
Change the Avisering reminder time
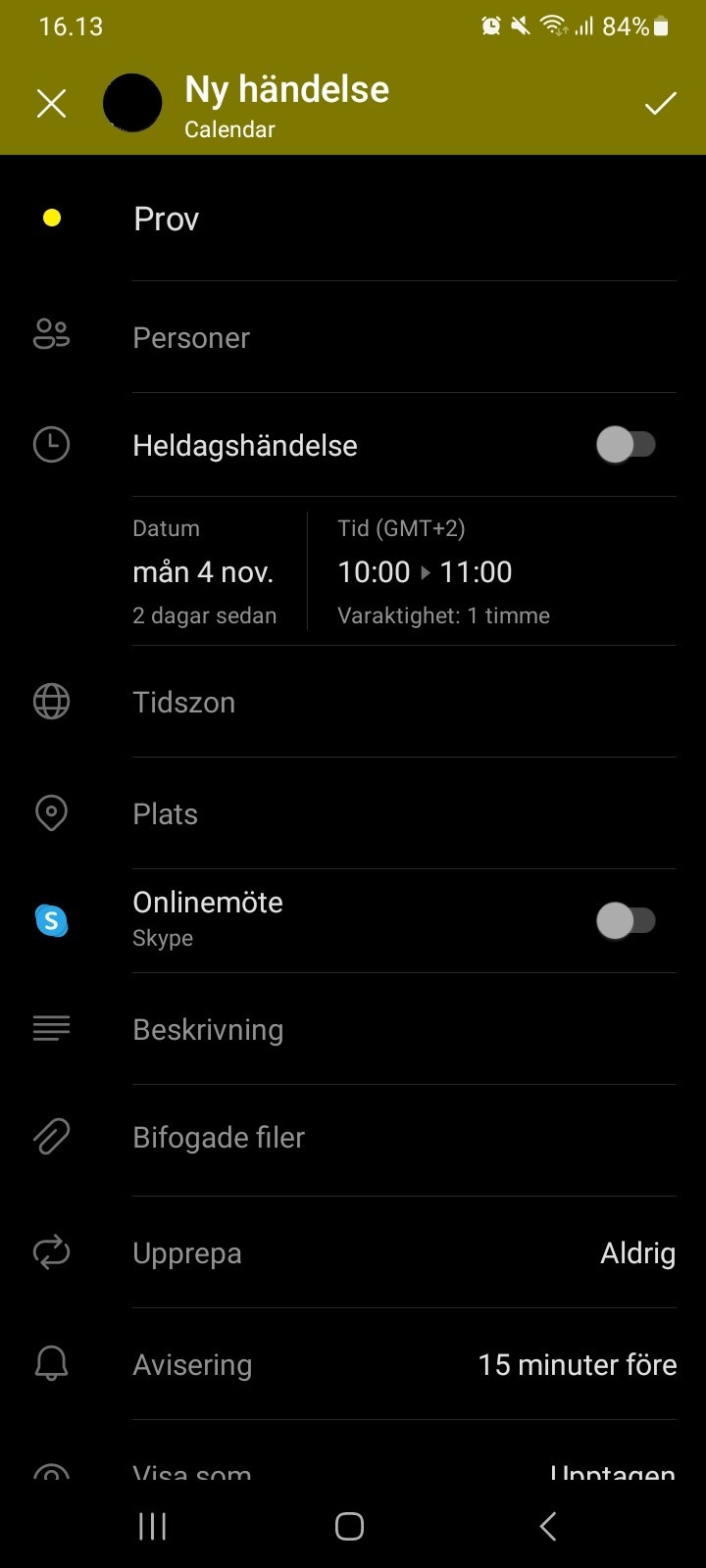pyautogui.click(x=353, y=1364)
